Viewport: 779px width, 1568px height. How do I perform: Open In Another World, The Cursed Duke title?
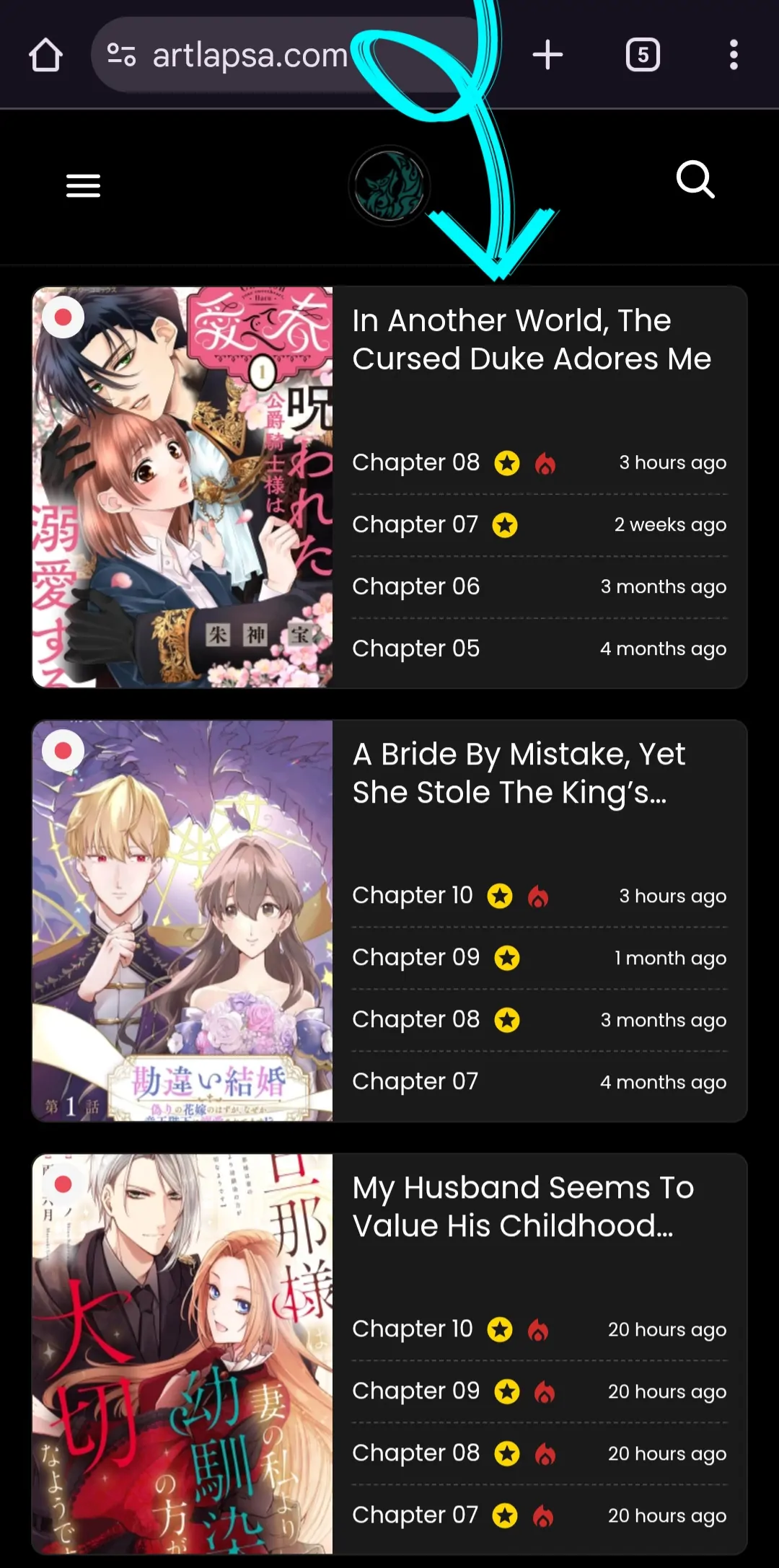click(532, 340)
